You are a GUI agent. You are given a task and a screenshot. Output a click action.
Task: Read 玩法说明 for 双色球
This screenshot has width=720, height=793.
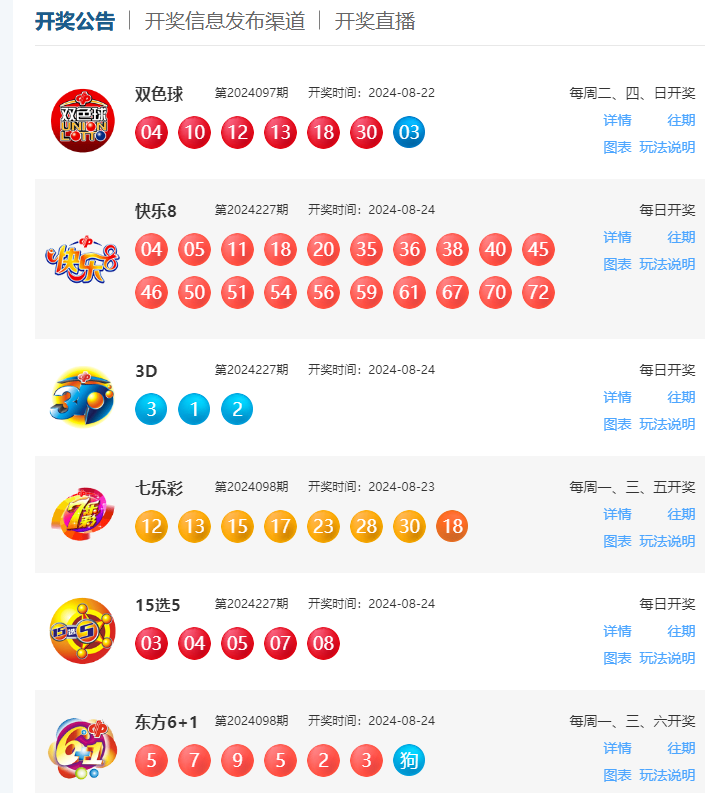tap(667, 147)
